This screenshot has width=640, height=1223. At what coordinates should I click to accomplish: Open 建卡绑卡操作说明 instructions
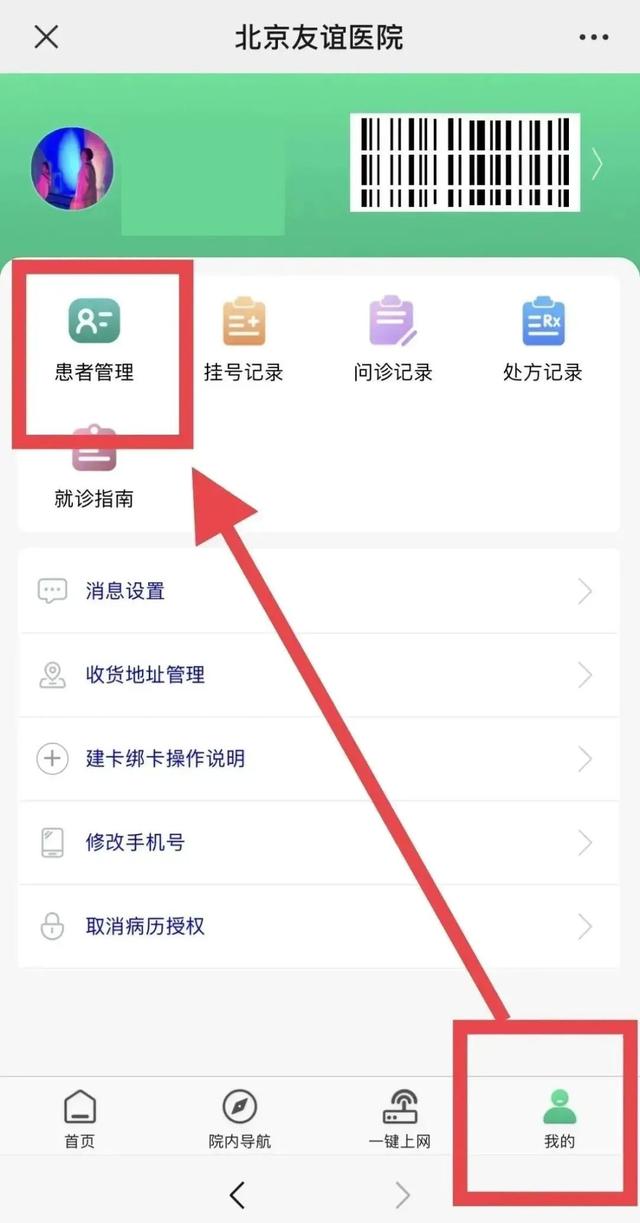pyautogui.click(x=319, y=759)
